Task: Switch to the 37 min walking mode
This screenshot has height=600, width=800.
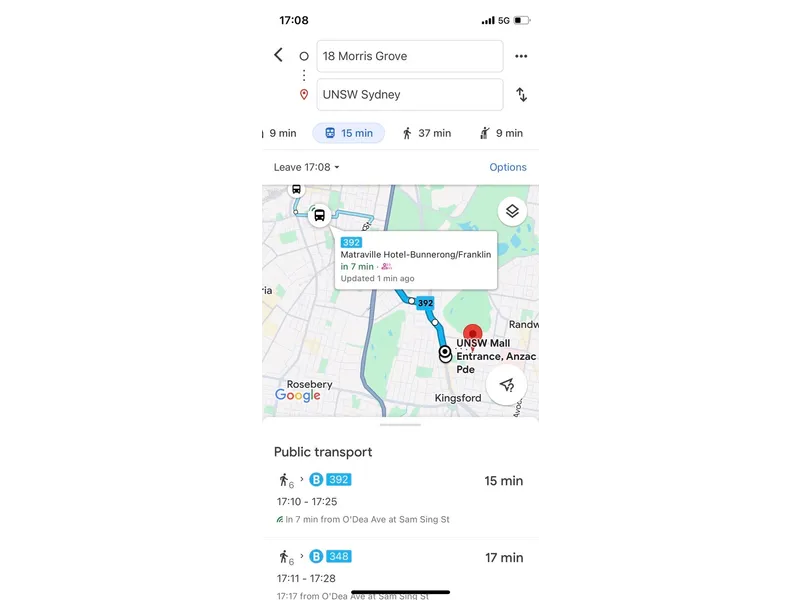Action: pos(427,133)
